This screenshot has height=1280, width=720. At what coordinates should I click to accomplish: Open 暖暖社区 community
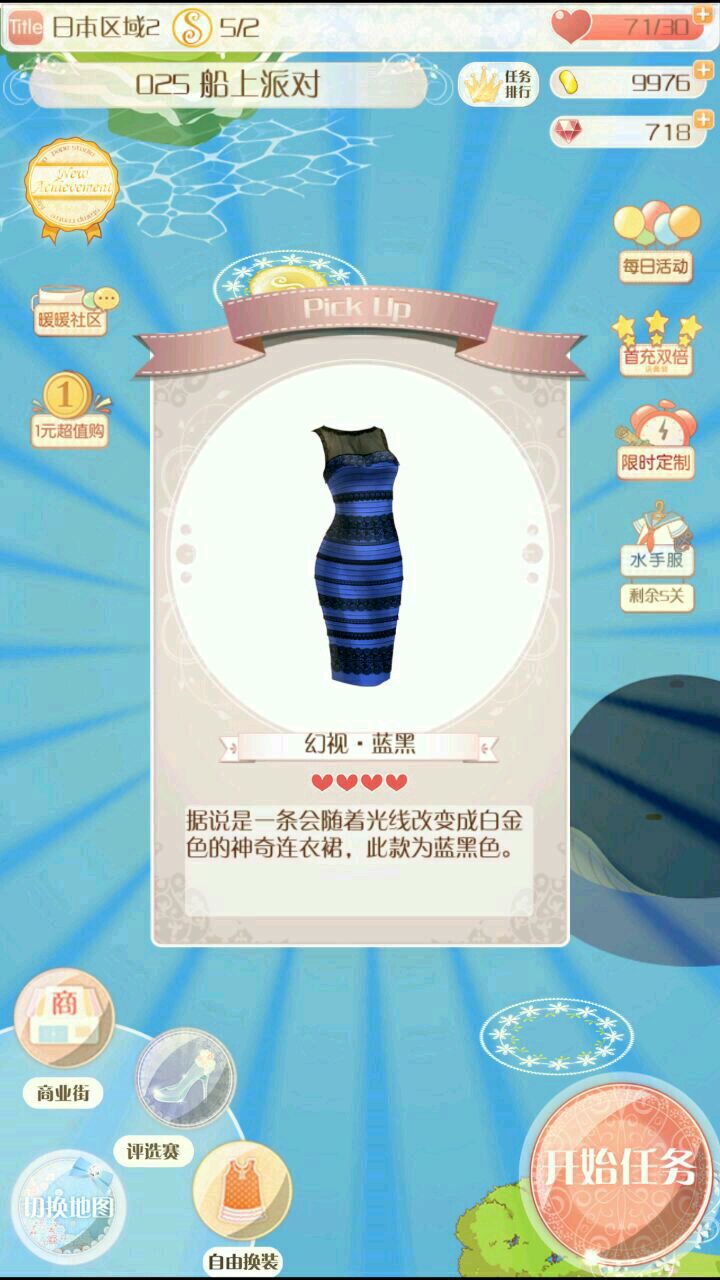coord(72,308)
